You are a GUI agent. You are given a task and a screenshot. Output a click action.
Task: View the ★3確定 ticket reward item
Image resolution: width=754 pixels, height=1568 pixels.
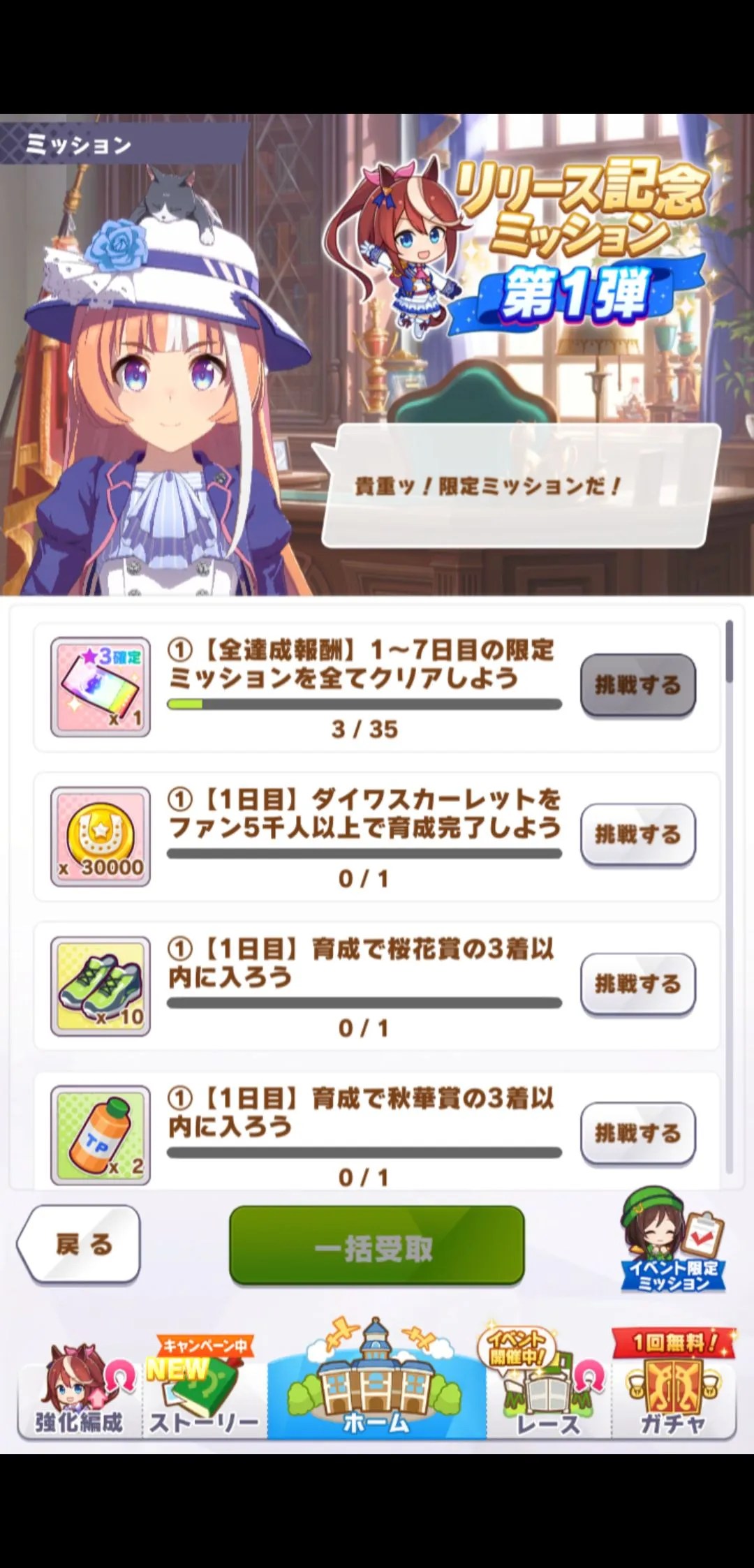pos(101,686)
